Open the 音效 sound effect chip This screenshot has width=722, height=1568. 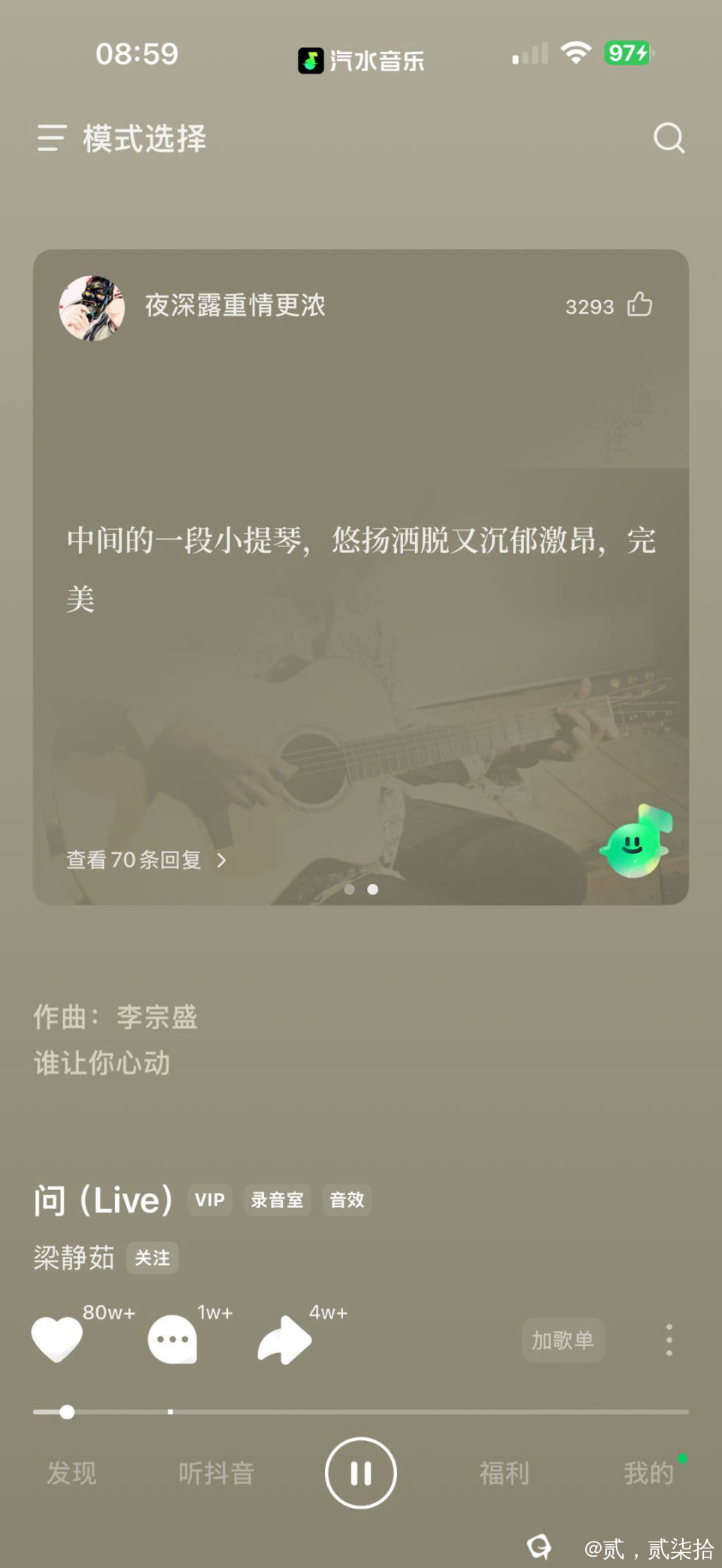pos(347,1200)
